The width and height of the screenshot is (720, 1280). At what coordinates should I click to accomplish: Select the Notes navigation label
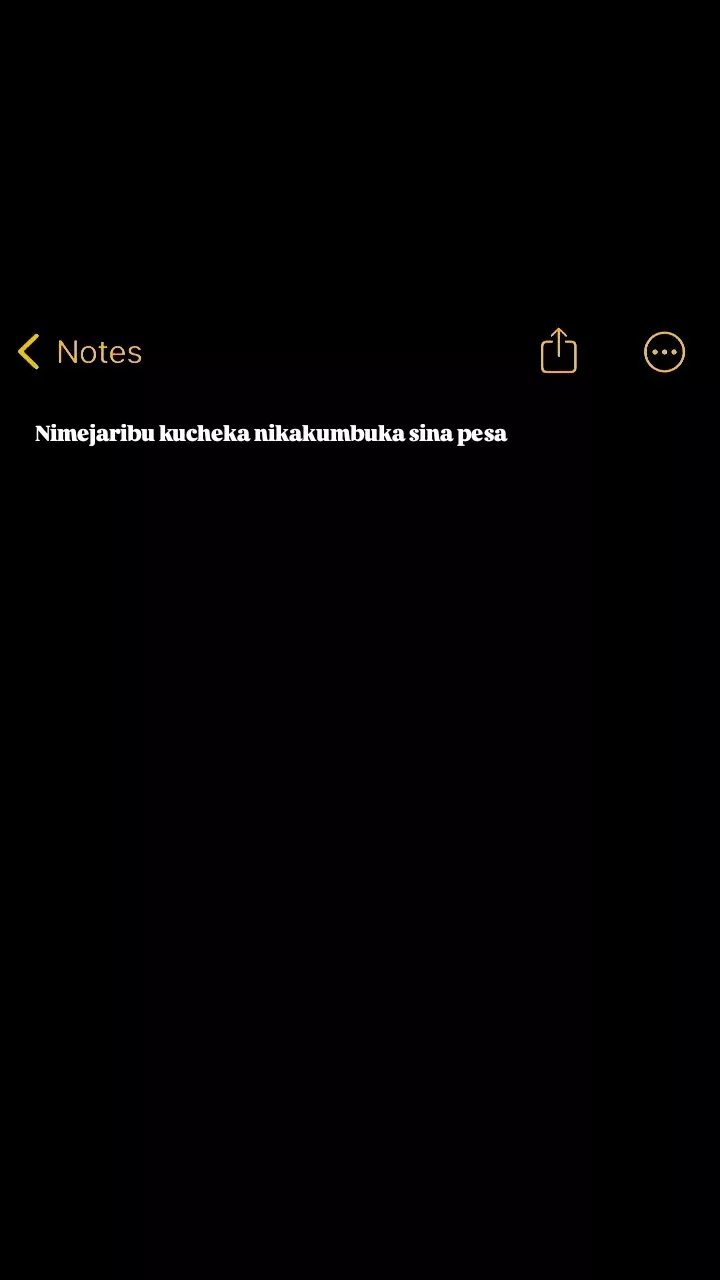tap(100, 351)
